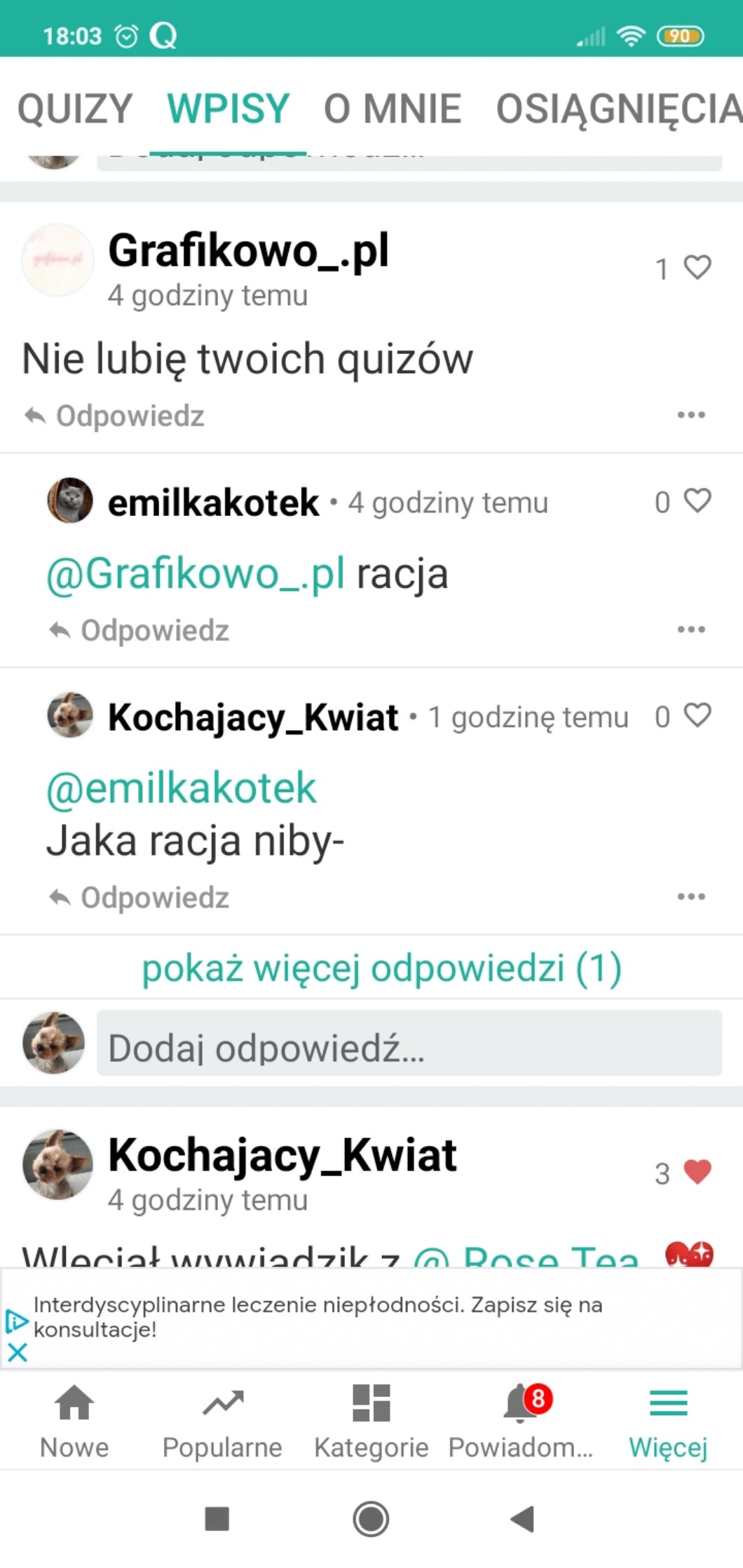Unlike Kochajacy_Kwiat's post with 3 likes

[x=697, y=1172]
